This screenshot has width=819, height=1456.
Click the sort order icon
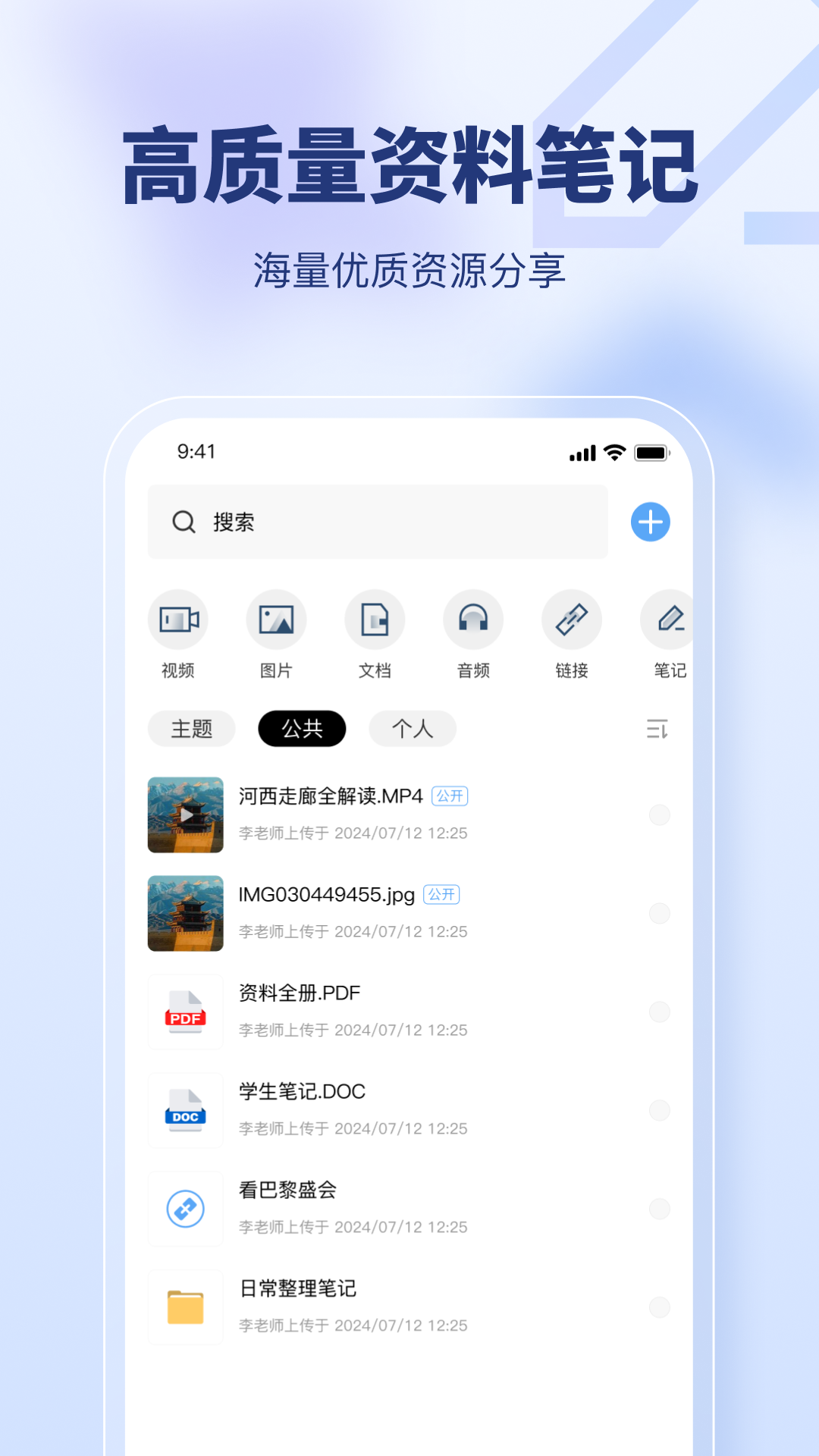(x=658, y=729)
